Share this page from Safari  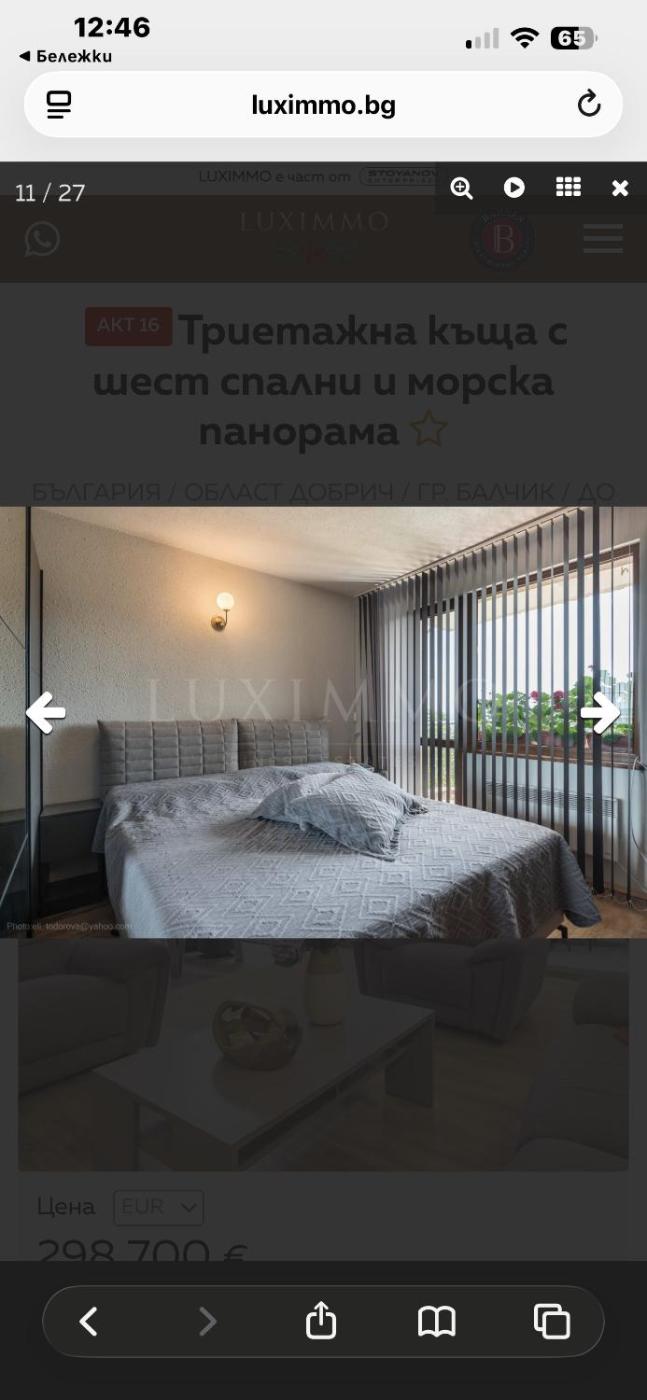coord(321,1321)
